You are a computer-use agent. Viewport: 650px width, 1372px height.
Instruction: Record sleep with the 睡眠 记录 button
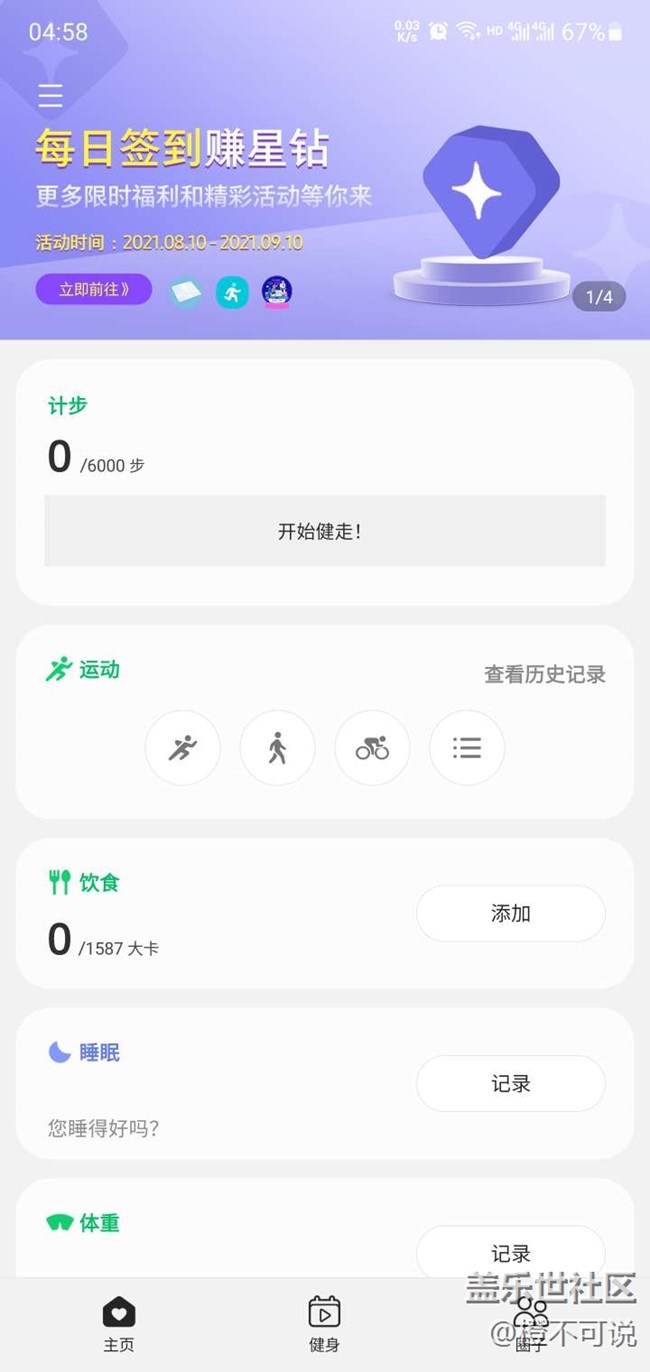[x=510, y=1083]
